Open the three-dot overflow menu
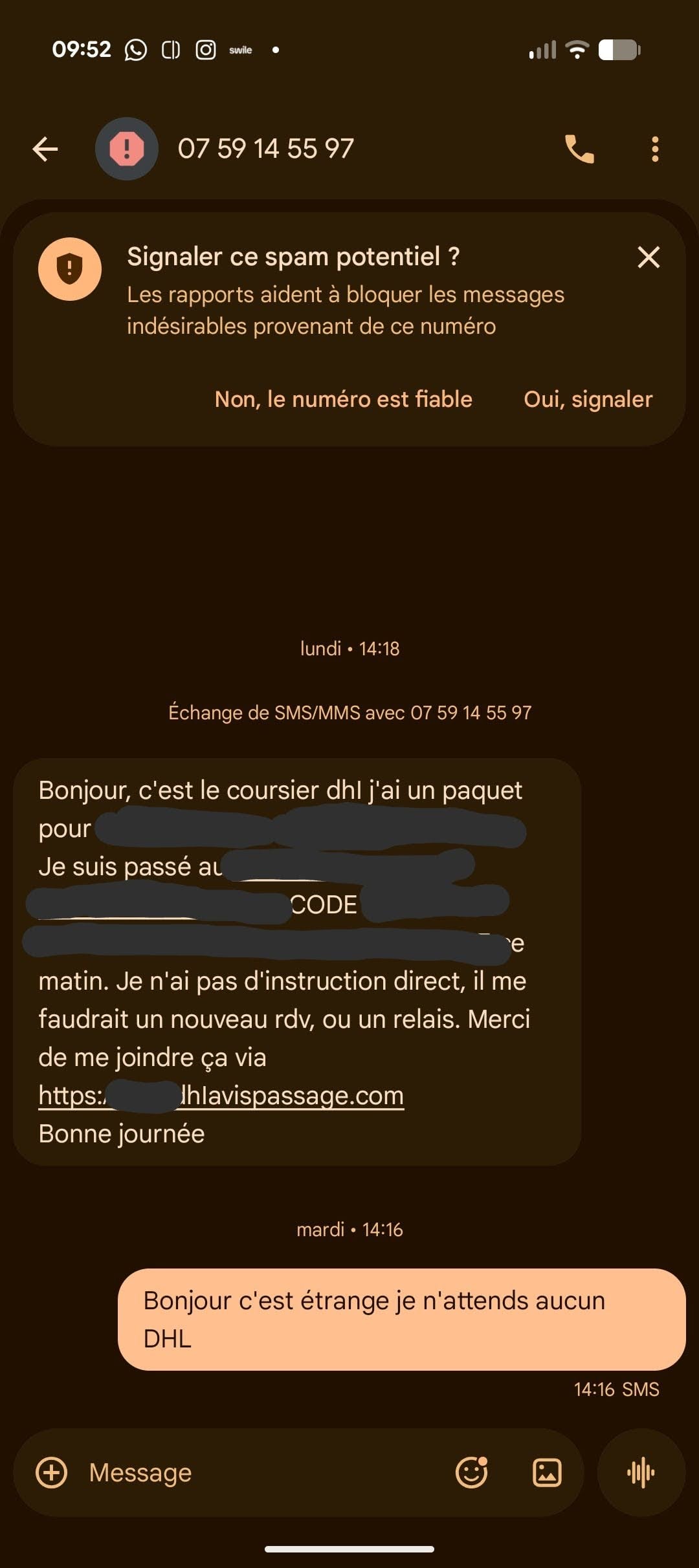The width and height of the screenshot is (699, 1568). [655, 149]
